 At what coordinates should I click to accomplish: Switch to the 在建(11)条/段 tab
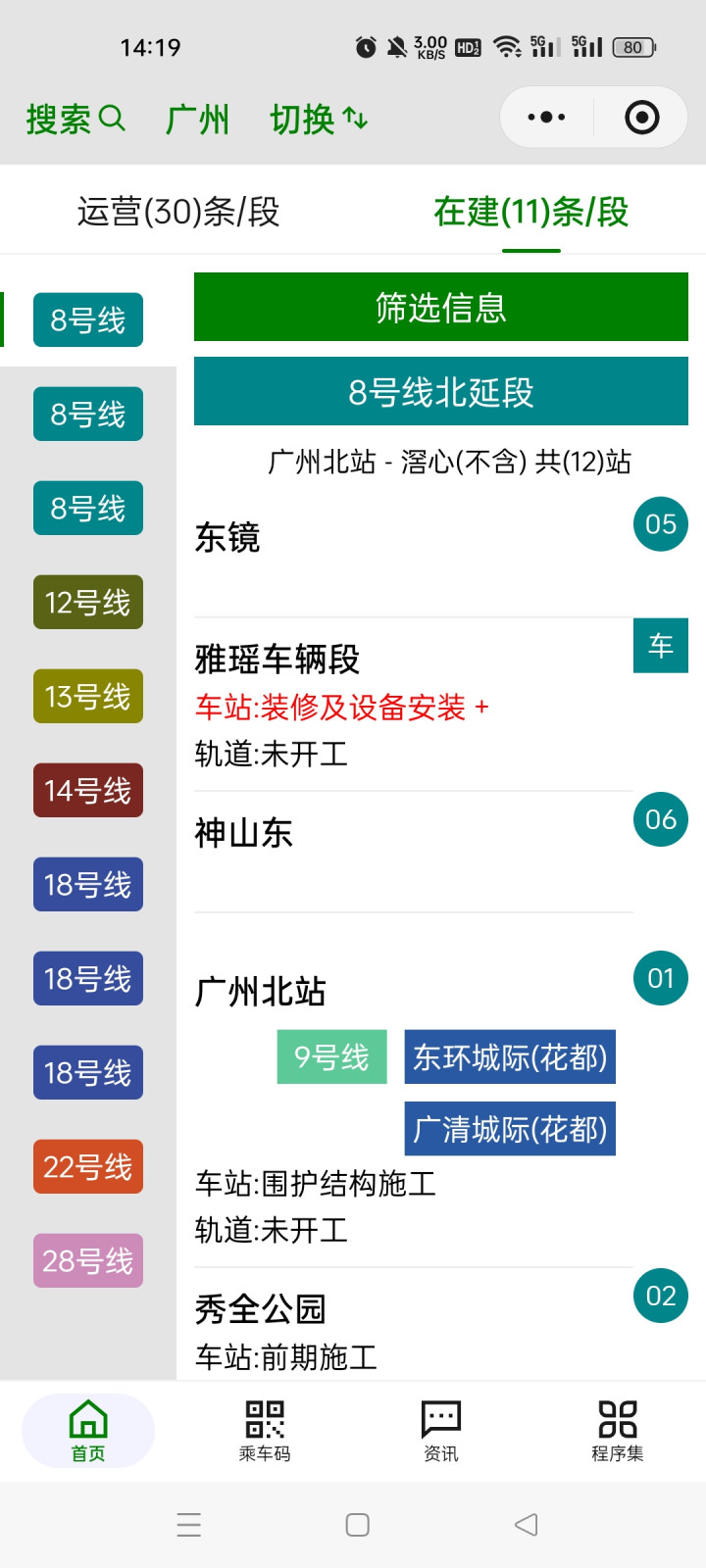pyautogui.click(x=530, y=212)
